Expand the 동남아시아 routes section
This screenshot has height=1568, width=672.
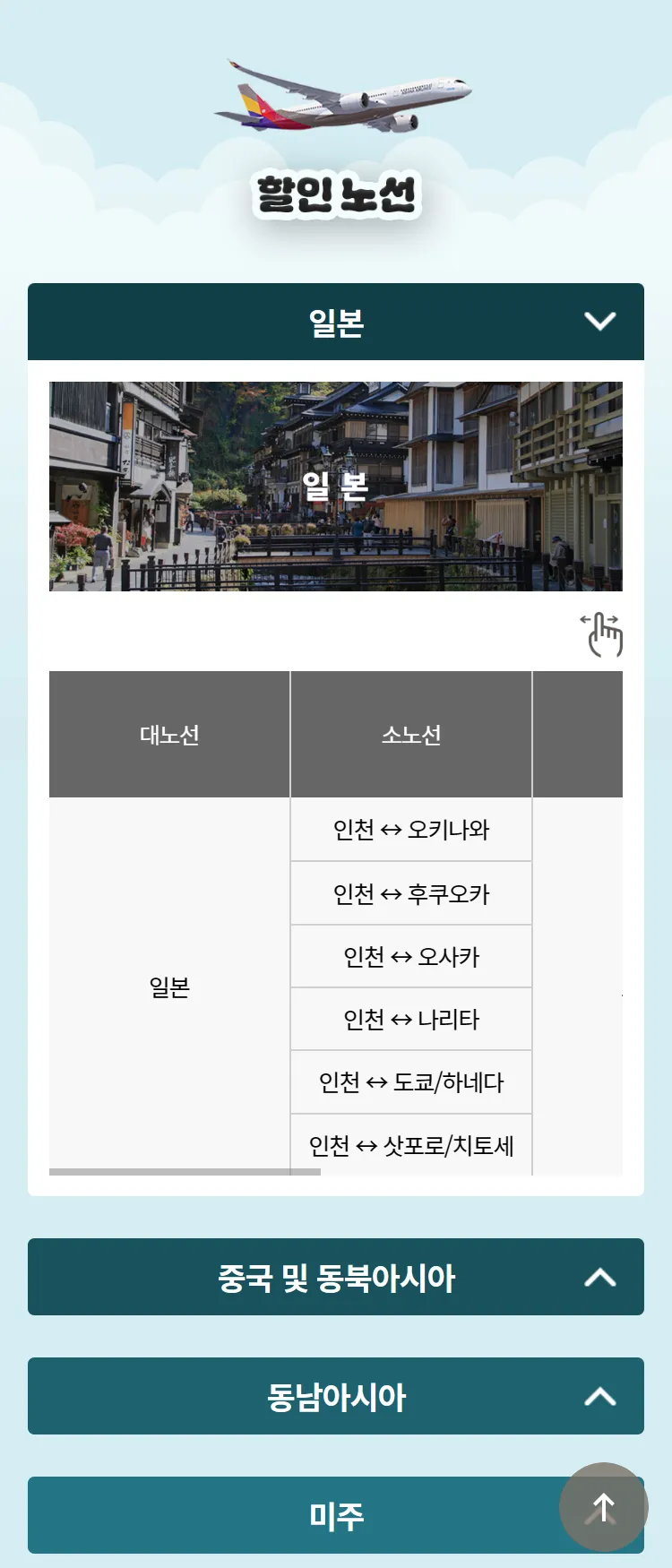[335, 1396]
